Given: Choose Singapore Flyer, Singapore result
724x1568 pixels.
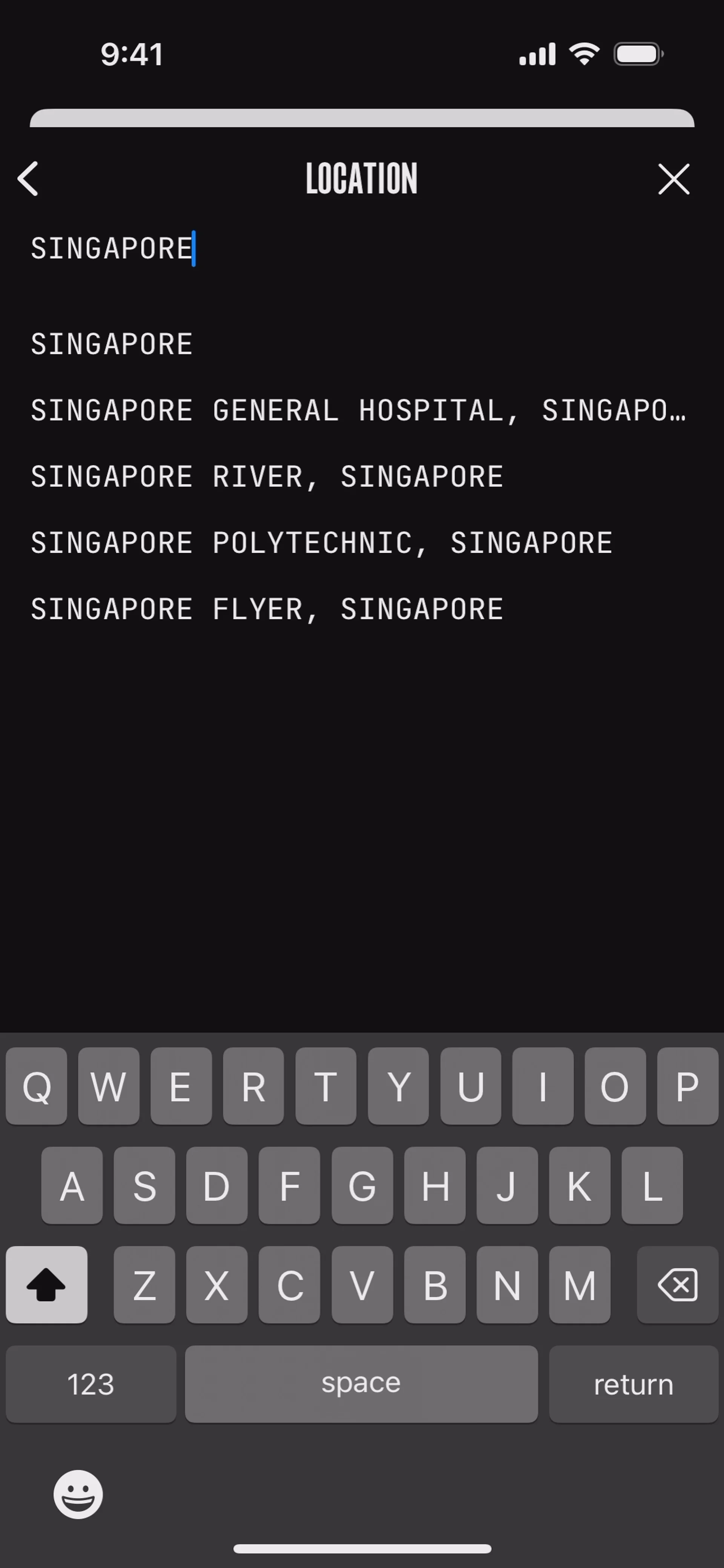Looking at the screenshot, I should pos(267,609).
